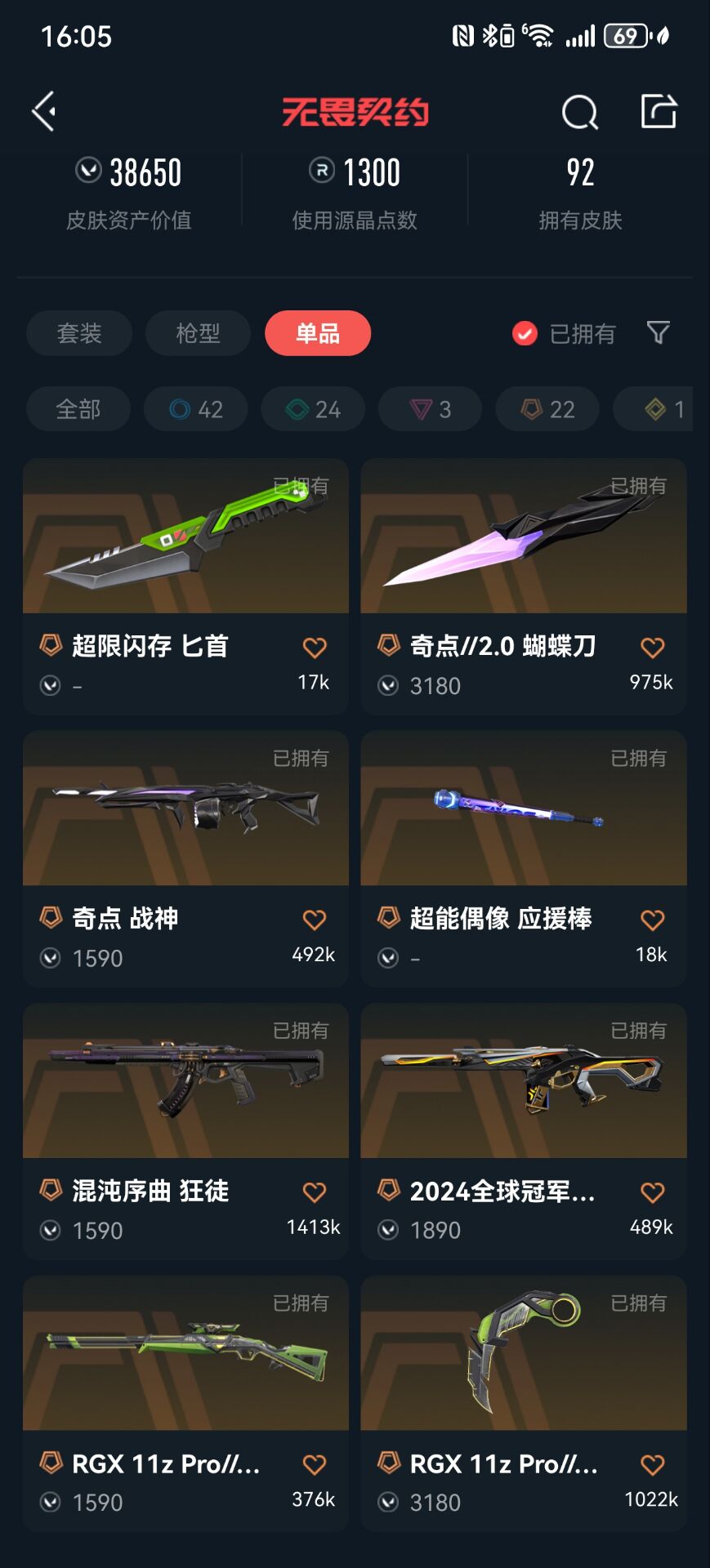Open the filter funnel icon

[659, 332]
